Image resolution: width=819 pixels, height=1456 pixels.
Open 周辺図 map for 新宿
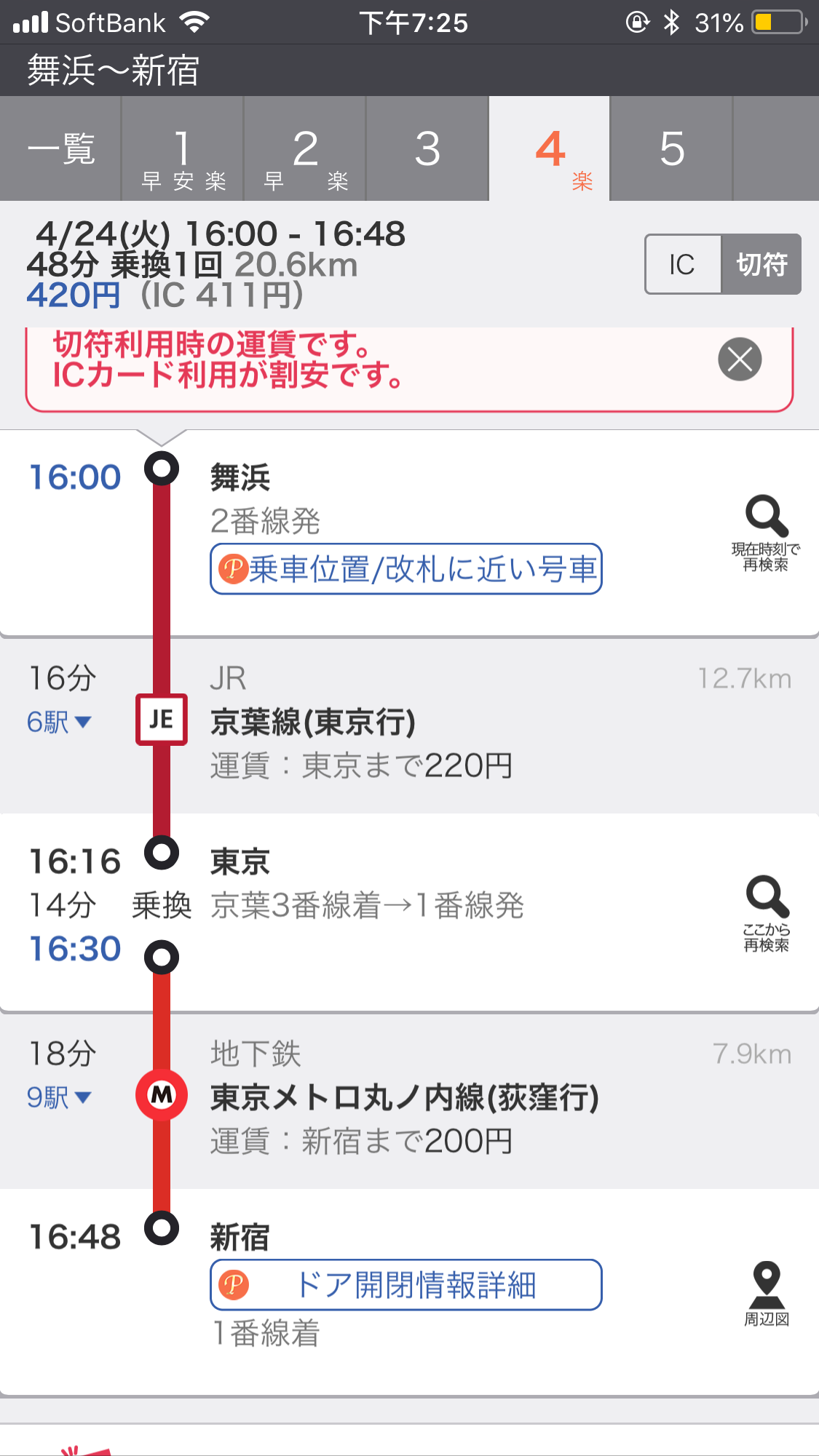click(x=766, y=1294)
